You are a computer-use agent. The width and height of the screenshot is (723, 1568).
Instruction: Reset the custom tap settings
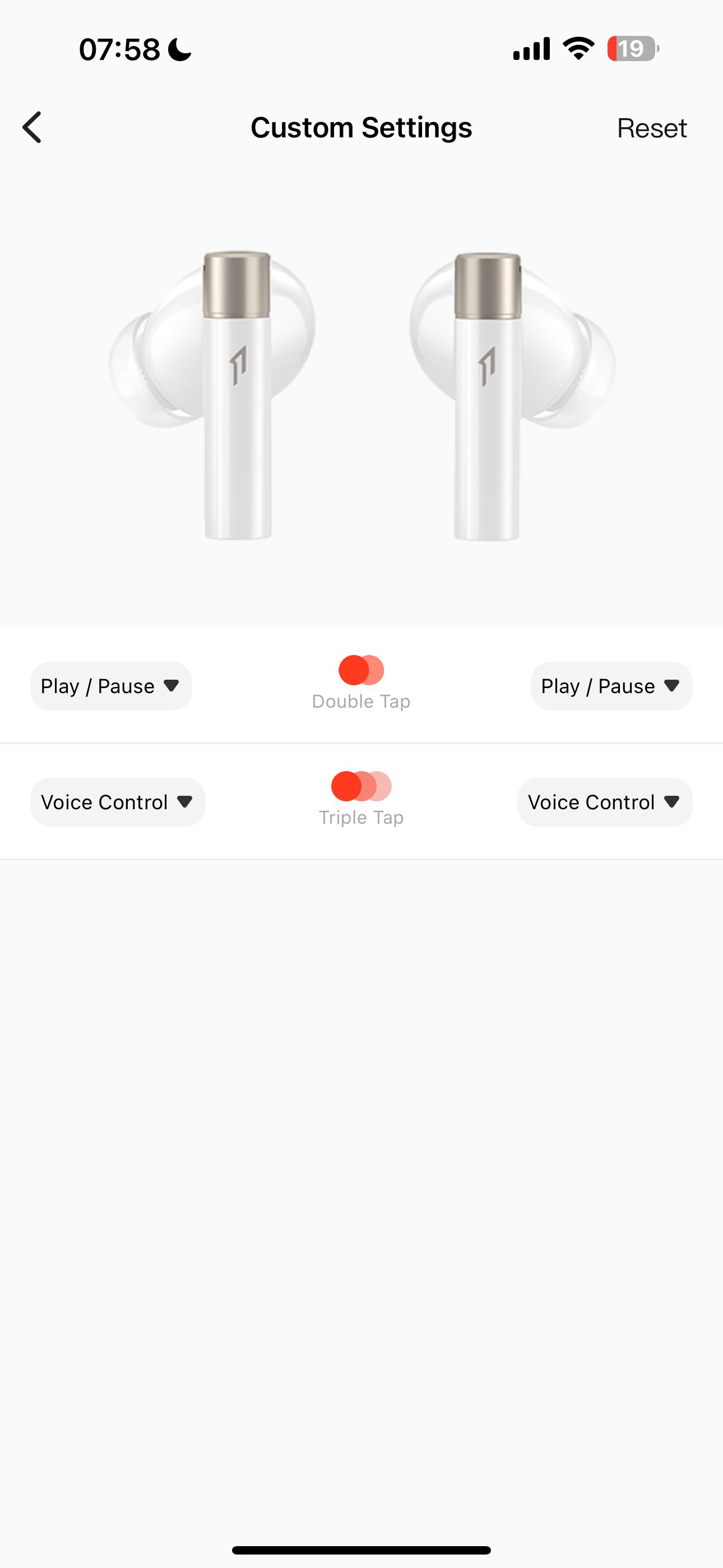(x=651, y=128)
